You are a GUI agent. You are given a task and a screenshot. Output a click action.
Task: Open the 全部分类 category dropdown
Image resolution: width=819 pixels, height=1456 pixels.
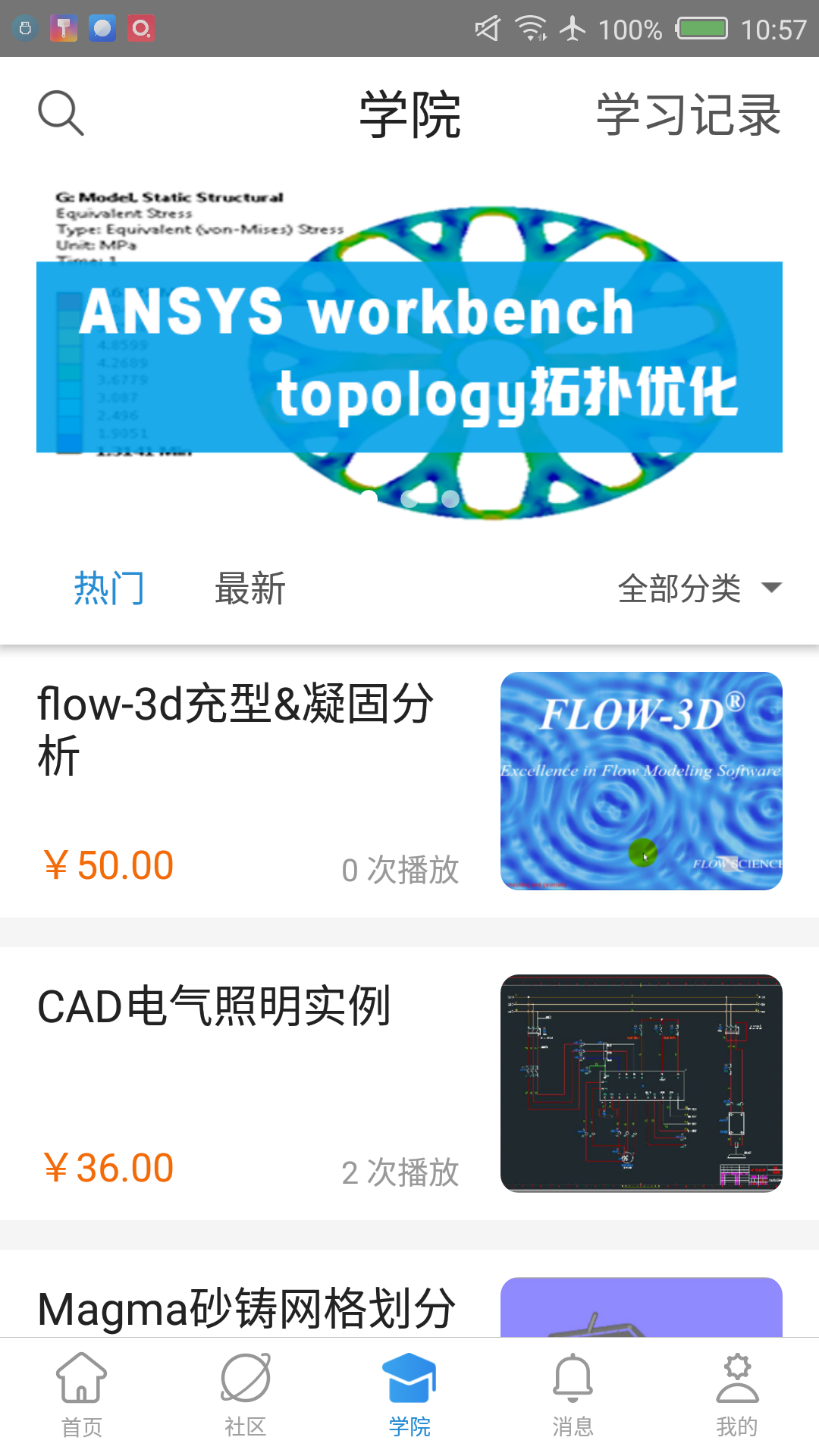tap(679, 588)
